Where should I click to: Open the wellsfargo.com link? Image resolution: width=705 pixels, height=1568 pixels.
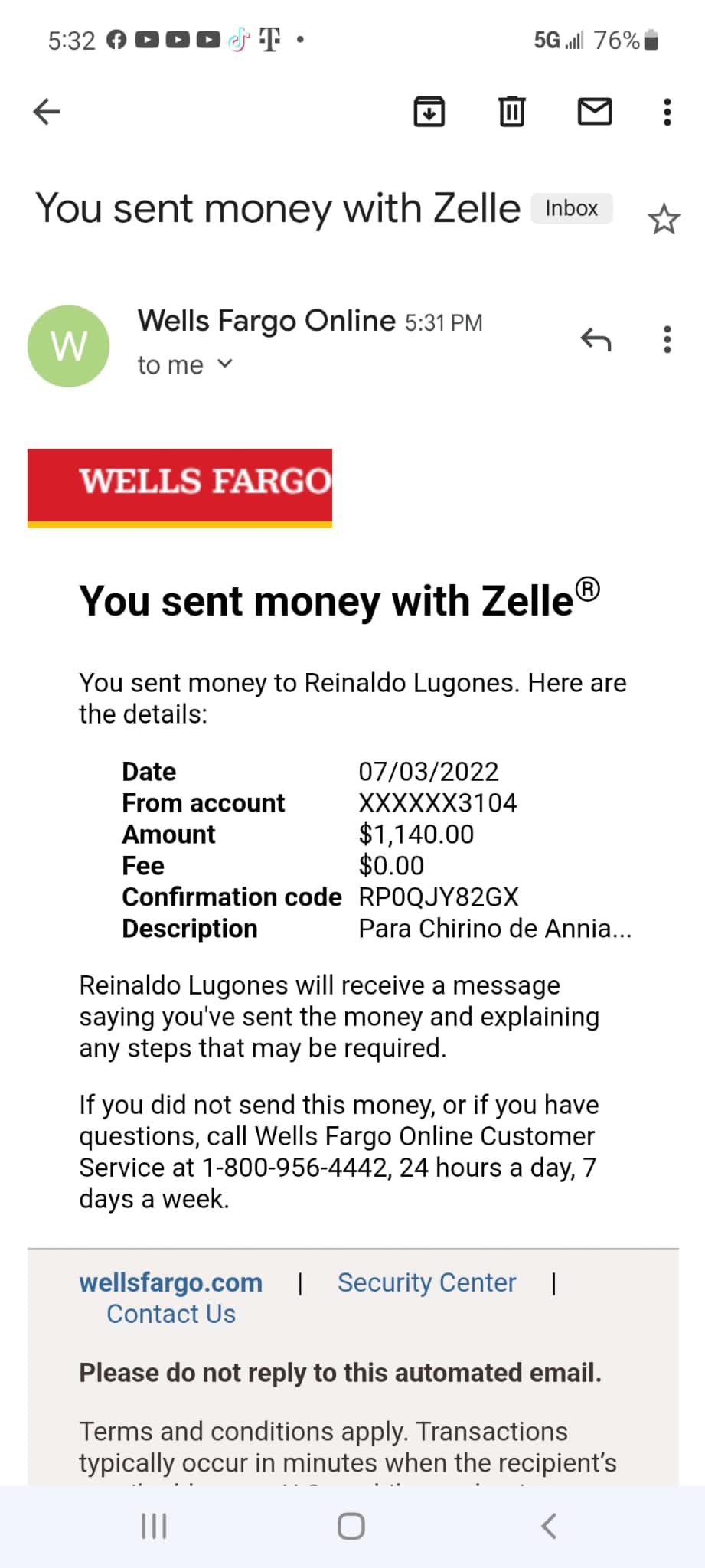[x=171, y=1282]
